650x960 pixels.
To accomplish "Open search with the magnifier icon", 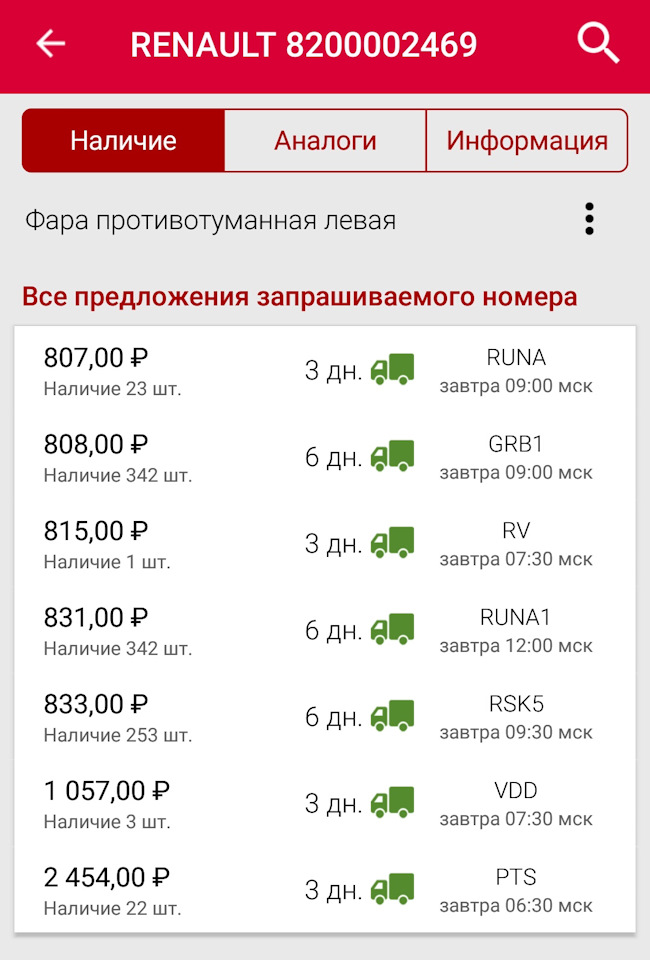I will pos(598,44).
